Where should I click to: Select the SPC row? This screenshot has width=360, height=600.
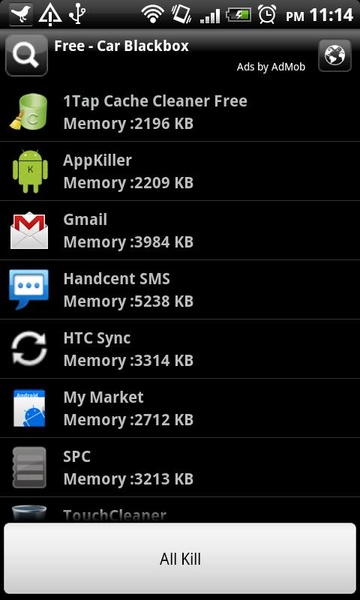click(180, 467)
